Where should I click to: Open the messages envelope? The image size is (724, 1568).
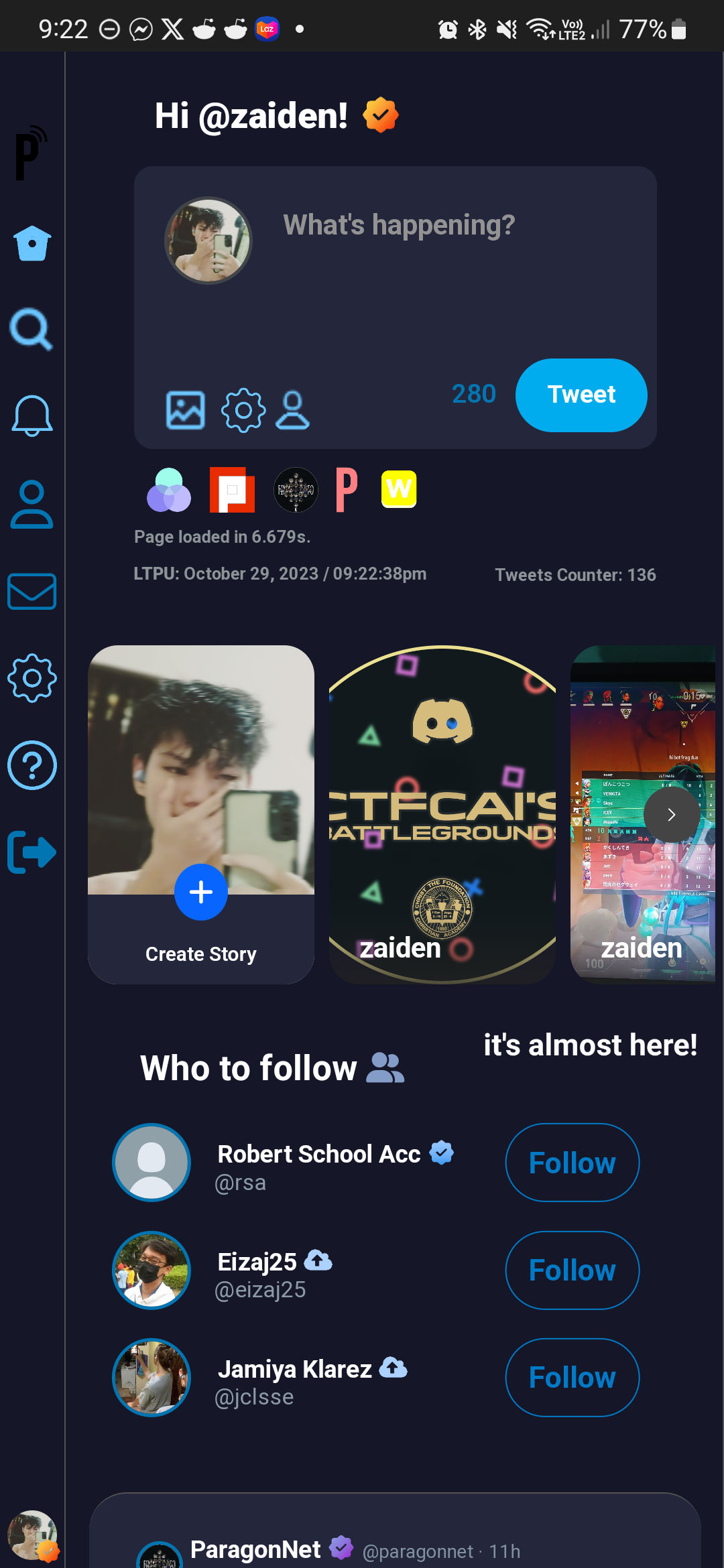32,591
